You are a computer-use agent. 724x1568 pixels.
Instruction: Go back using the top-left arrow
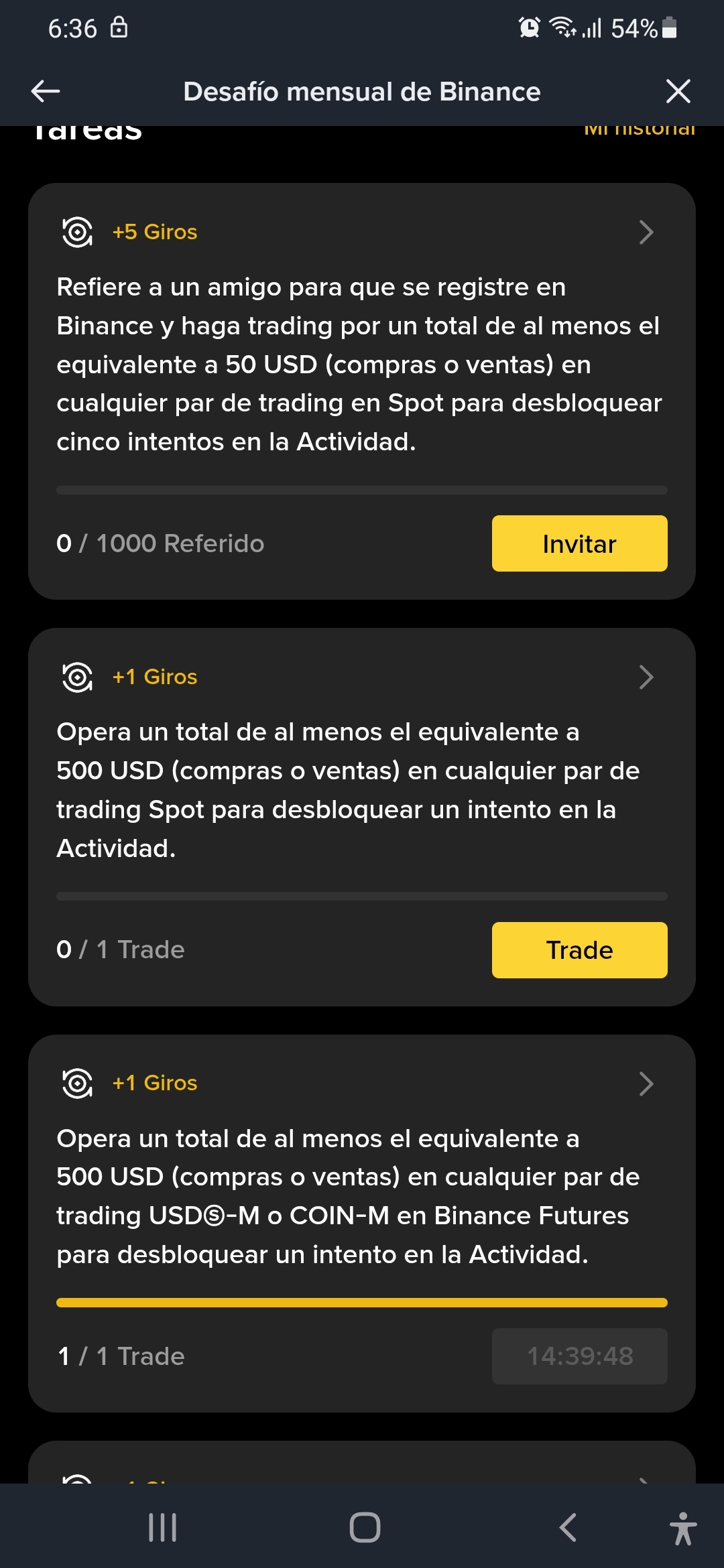[46, 91]
